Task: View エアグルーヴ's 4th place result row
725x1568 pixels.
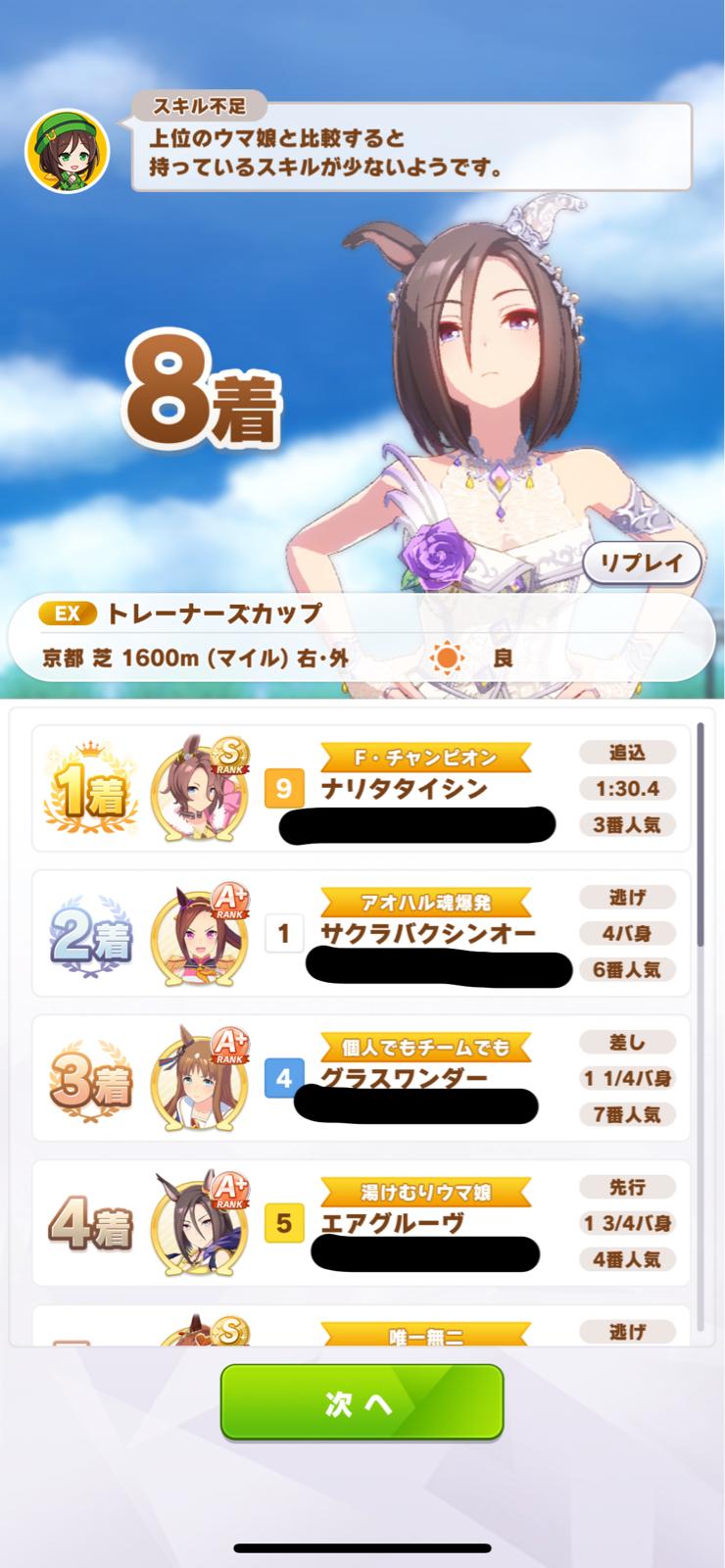Action: coord(361,1223)
